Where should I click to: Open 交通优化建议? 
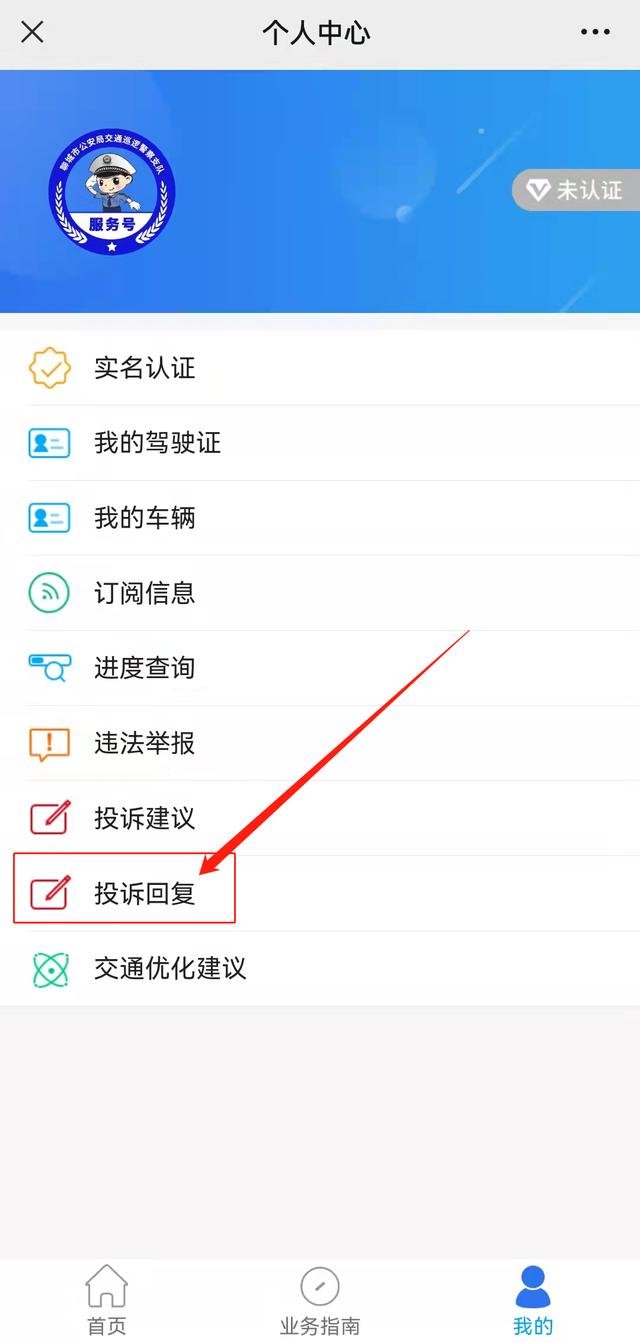click(320, 968)
